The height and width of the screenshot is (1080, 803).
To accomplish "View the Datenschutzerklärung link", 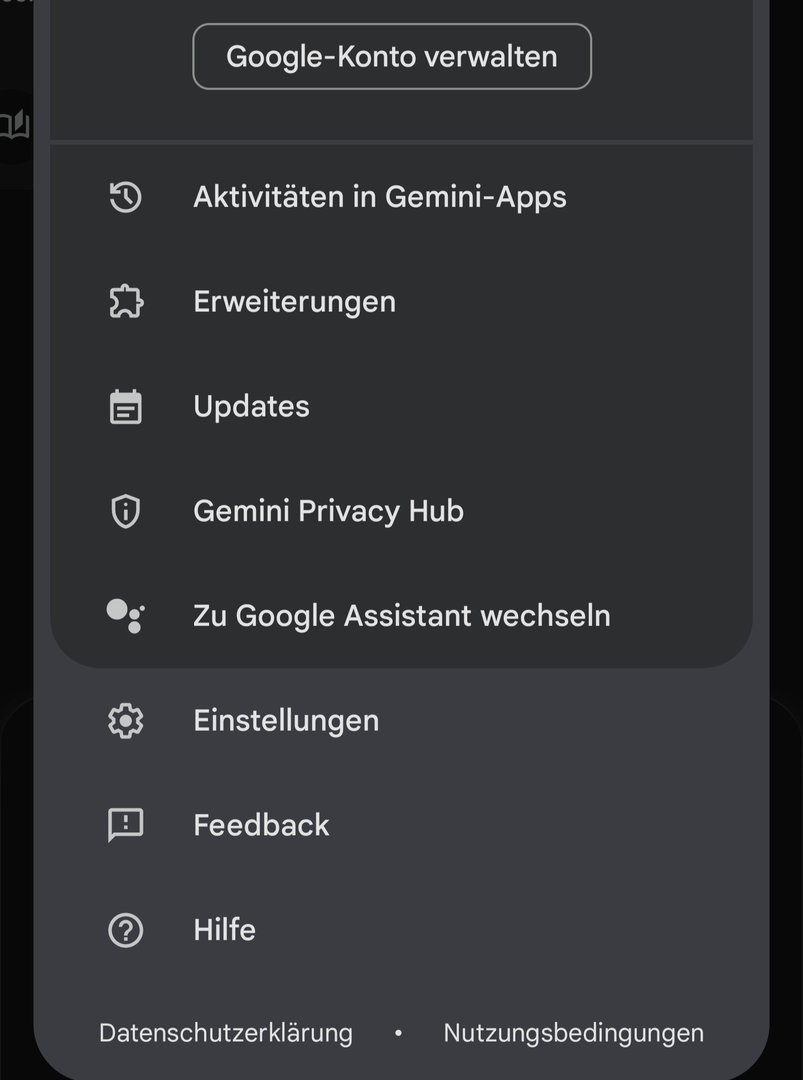I will [x=226, y=1033].
